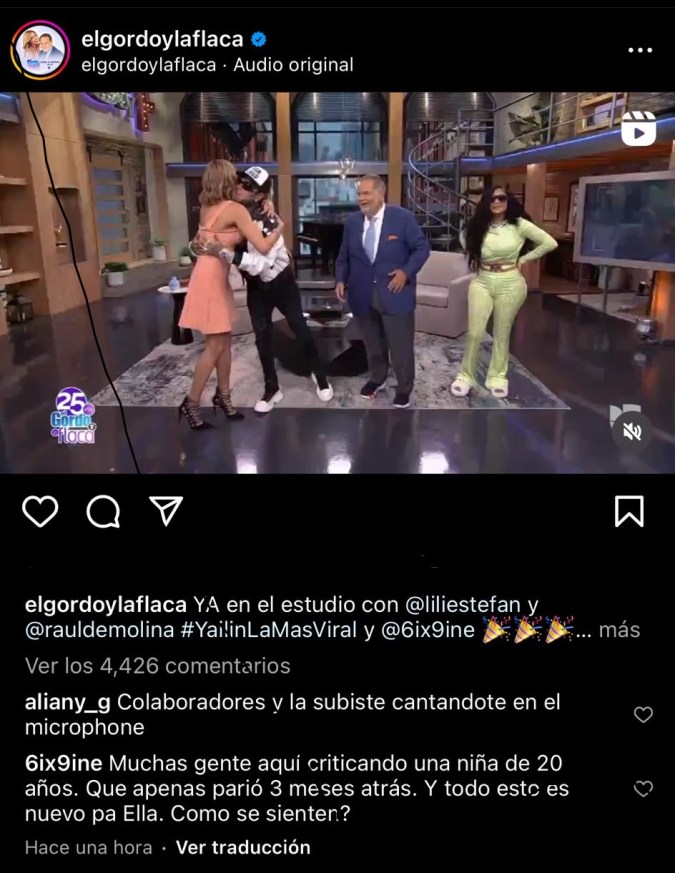
Task: Like 6ix9ine's comment
Action: click(644, 789)
